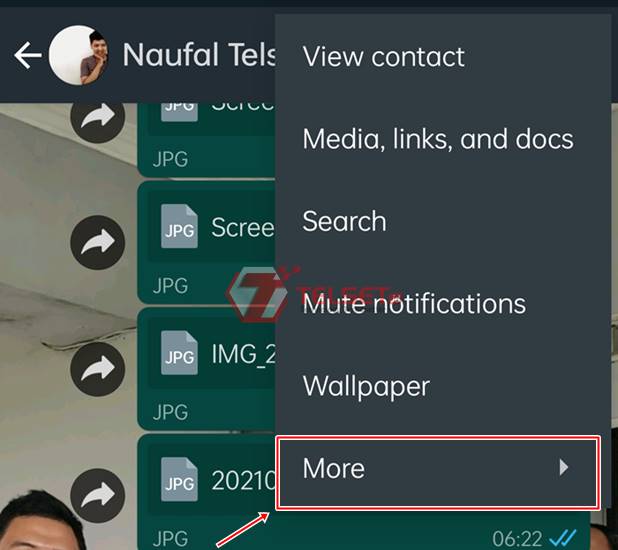Go back with the arrow icon

pyautogui.click(x=28, y=55)
